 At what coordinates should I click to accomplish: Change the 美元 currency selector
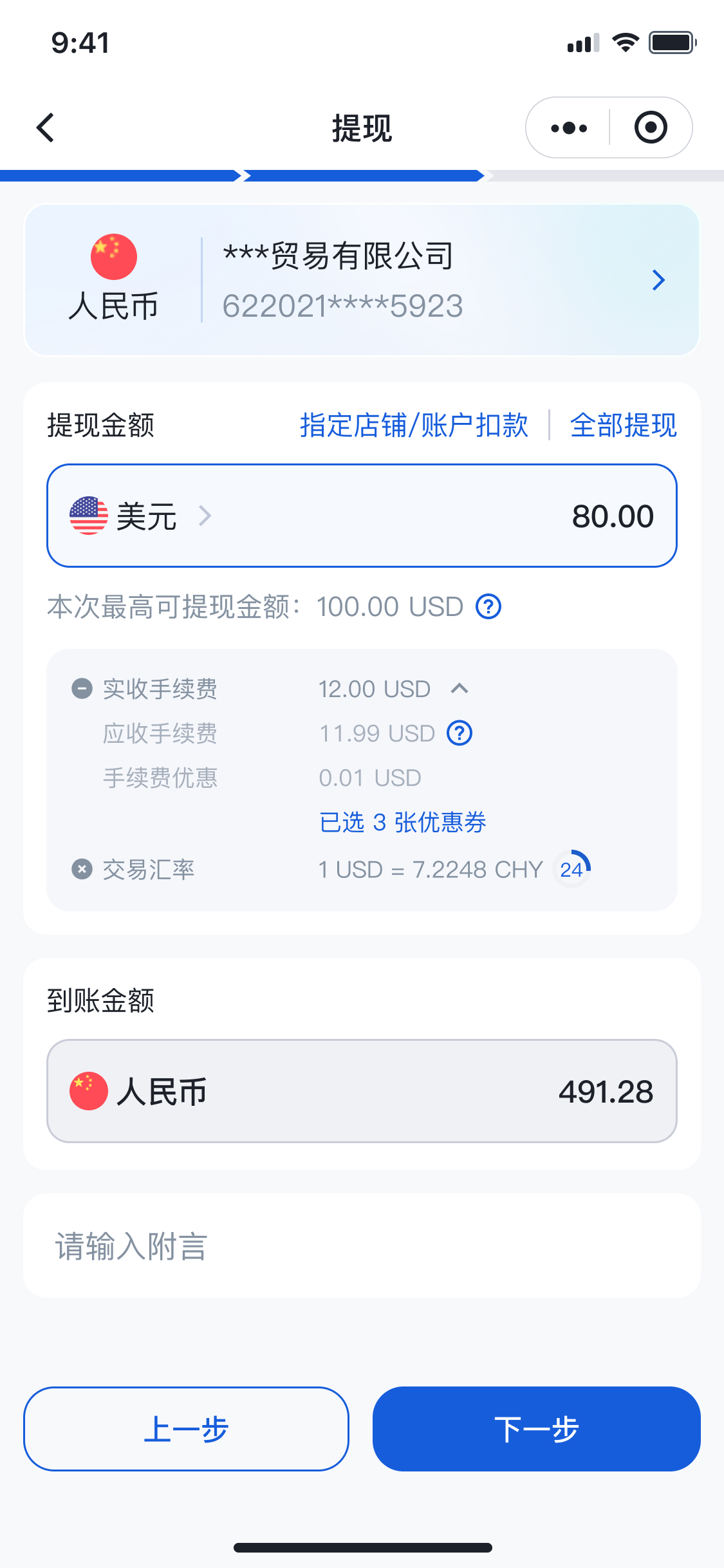141,516
